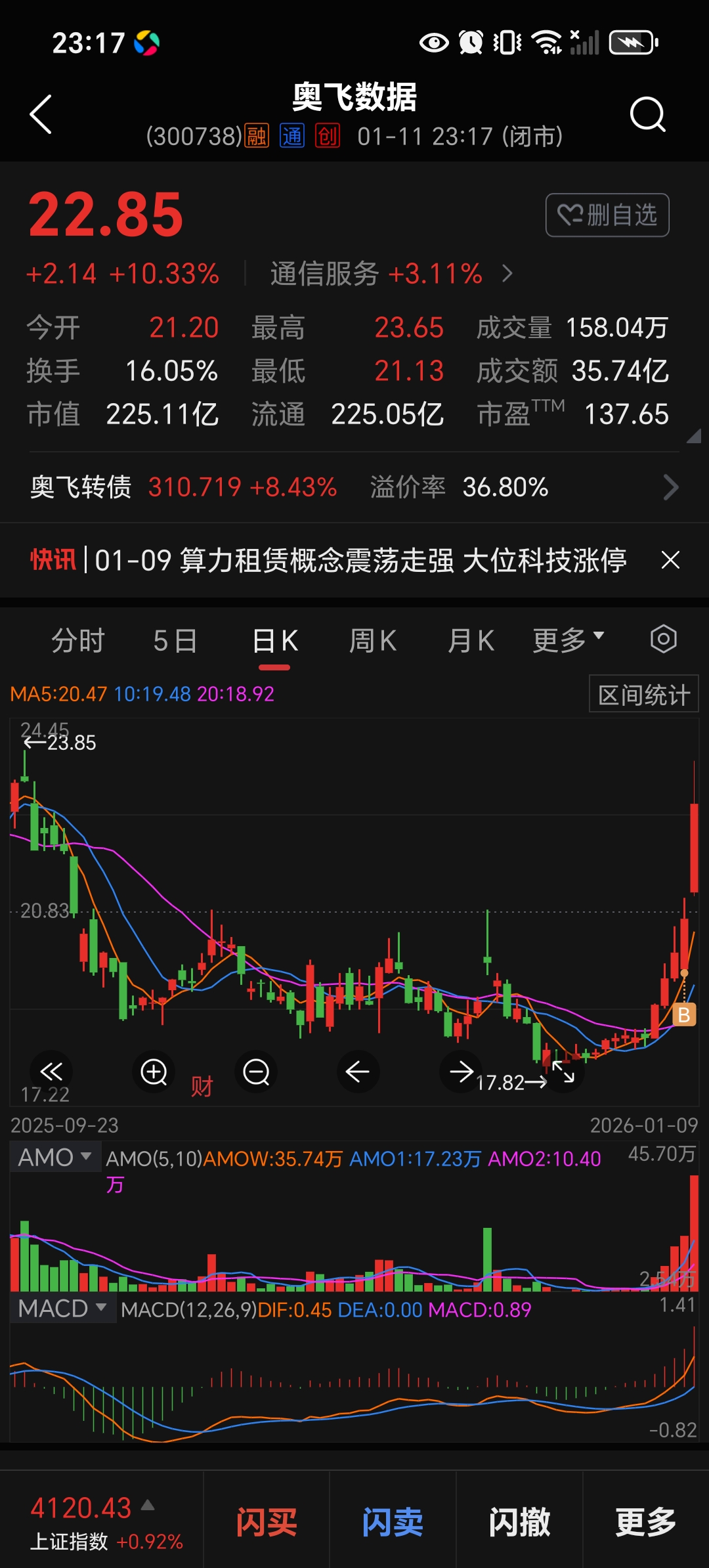Zoom out on the K-line chart
709x1568 pixels.
click(256, 1072)
